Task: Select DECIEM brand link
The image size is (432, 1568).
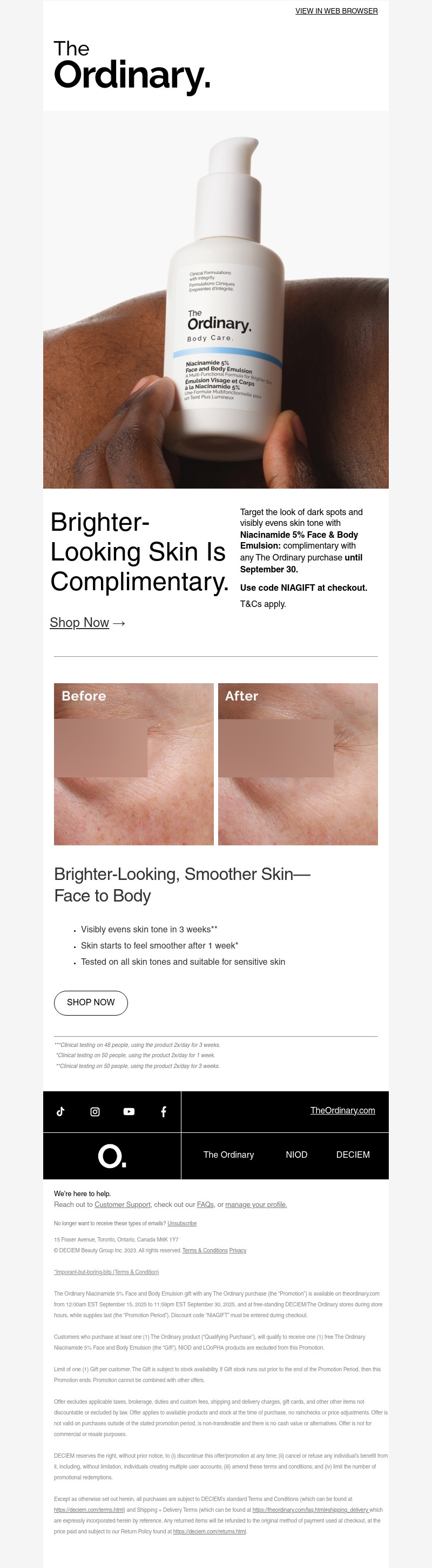Action: click(x=353, y=1155)
